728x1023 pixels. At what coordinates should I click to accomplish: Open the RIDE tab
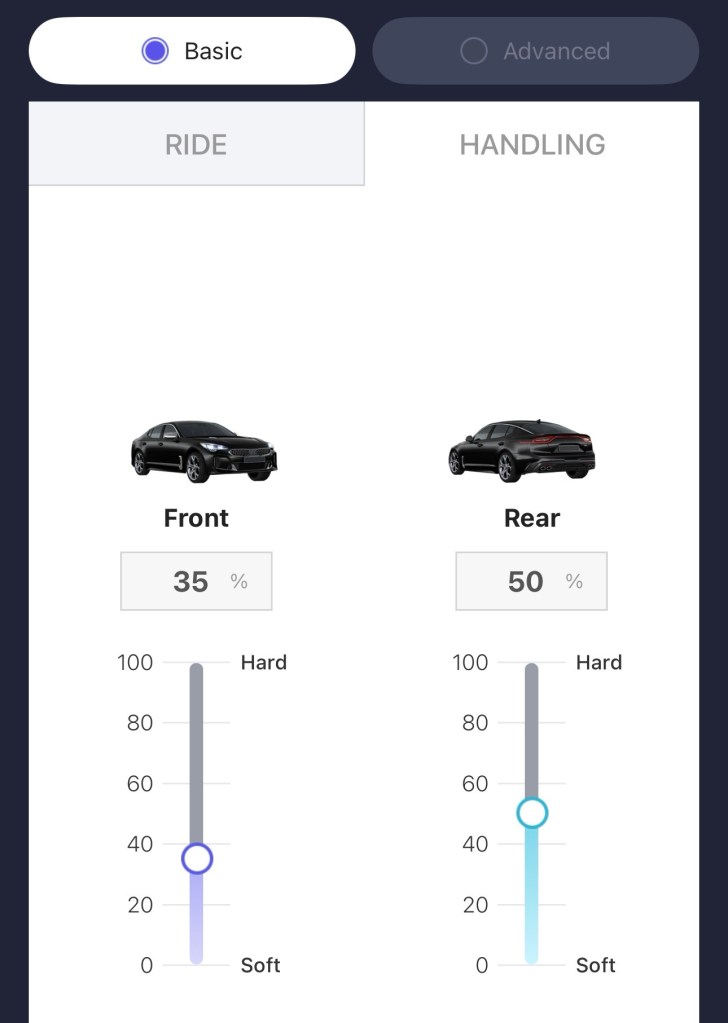[x=196, y=144]
